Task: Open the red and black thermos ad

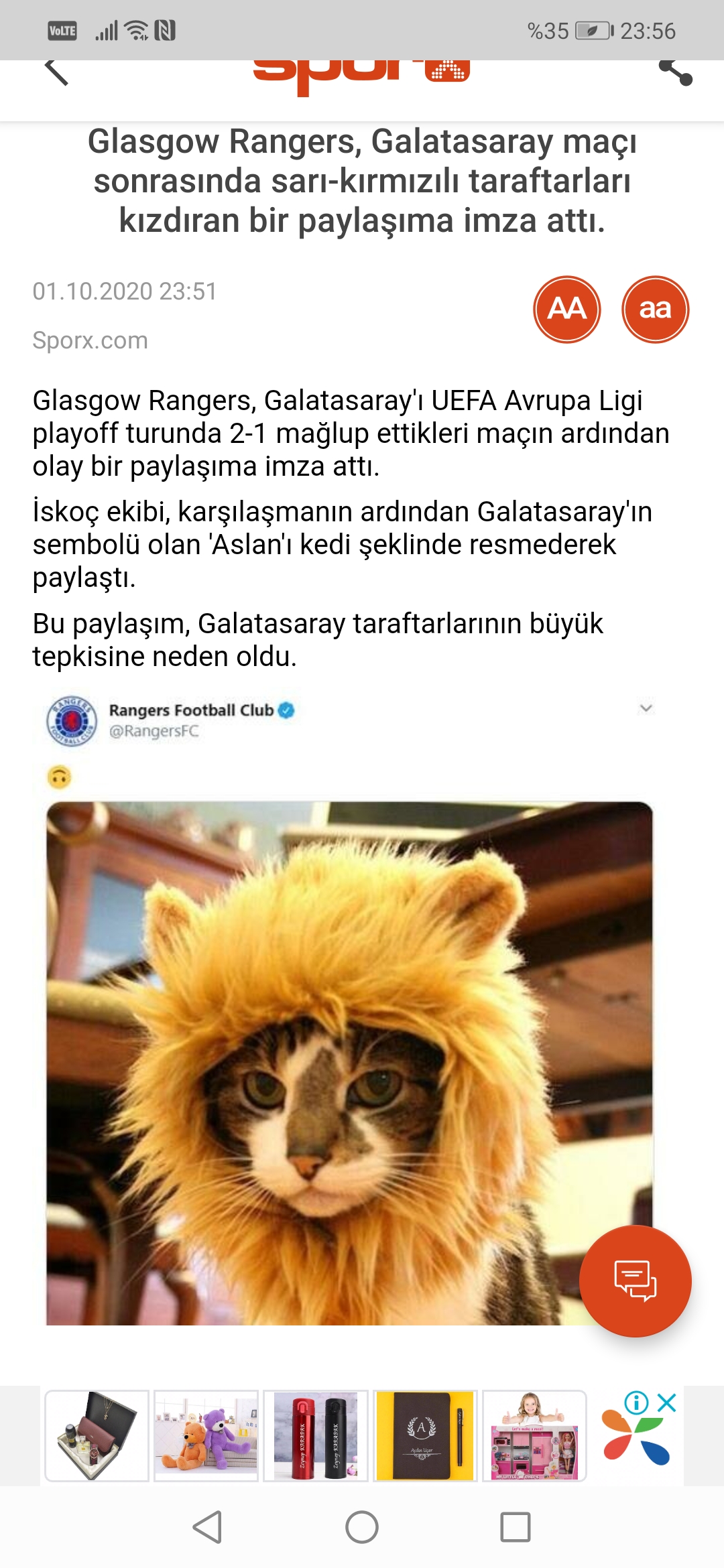Action: 316,1435
